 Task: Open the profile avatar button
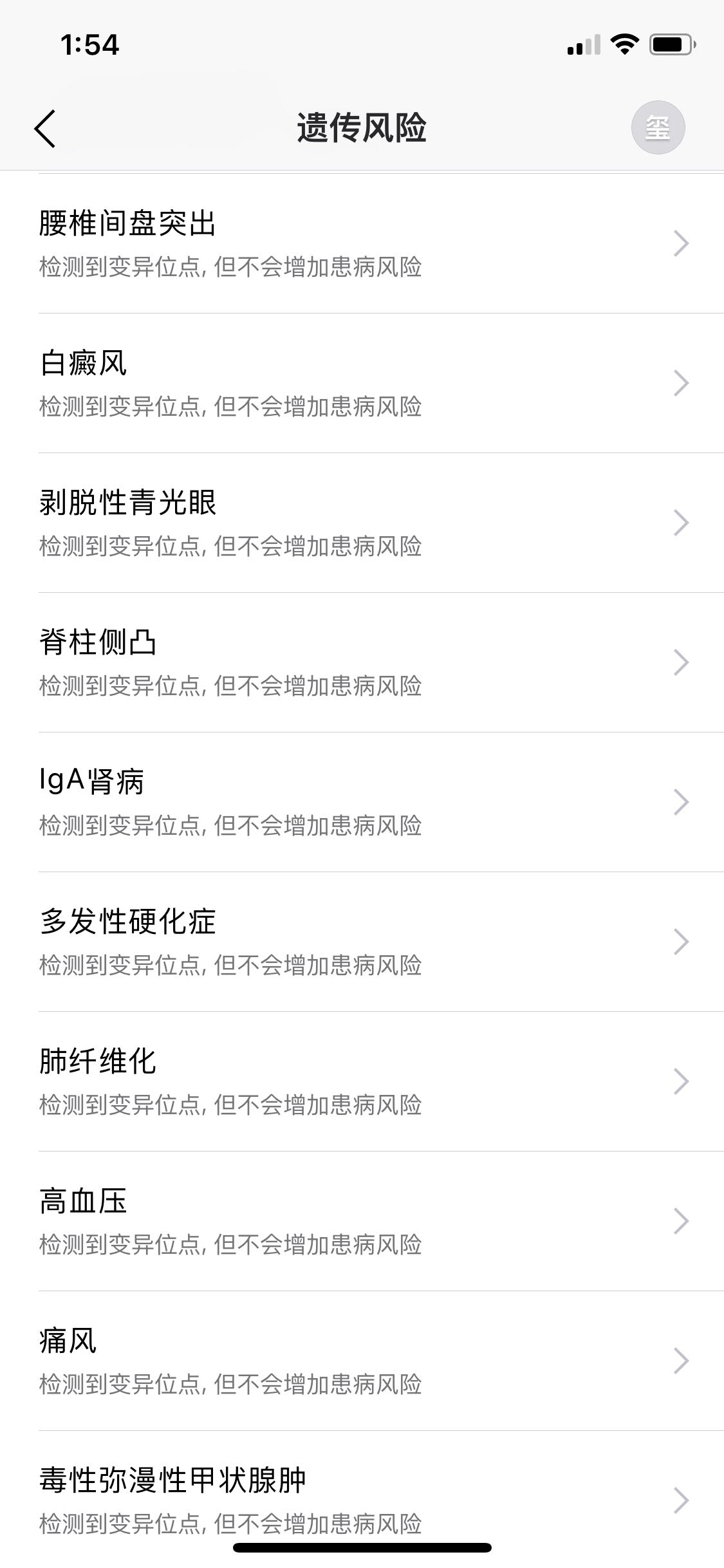658,127
